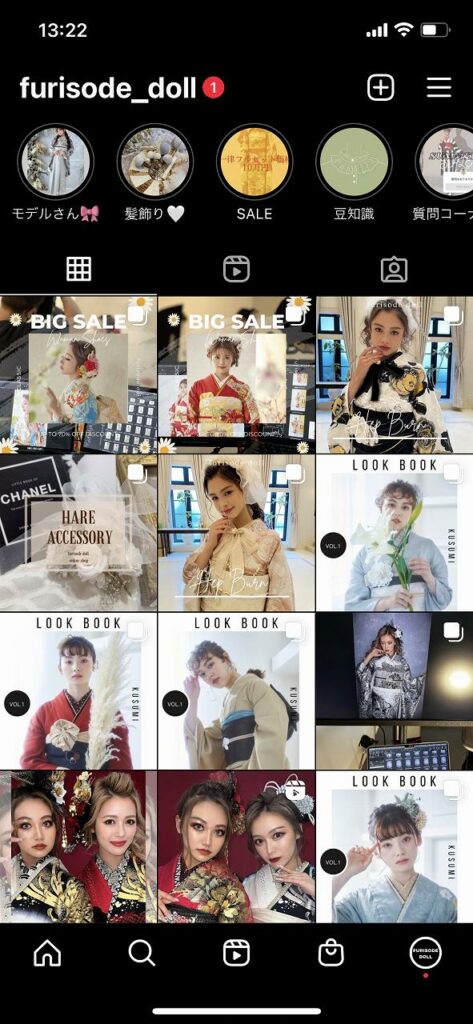Image resolution: width=473 pixels, height=1024 pixels.
Task: Open the HARE ACCESSORY post
Action: point(78,533)
